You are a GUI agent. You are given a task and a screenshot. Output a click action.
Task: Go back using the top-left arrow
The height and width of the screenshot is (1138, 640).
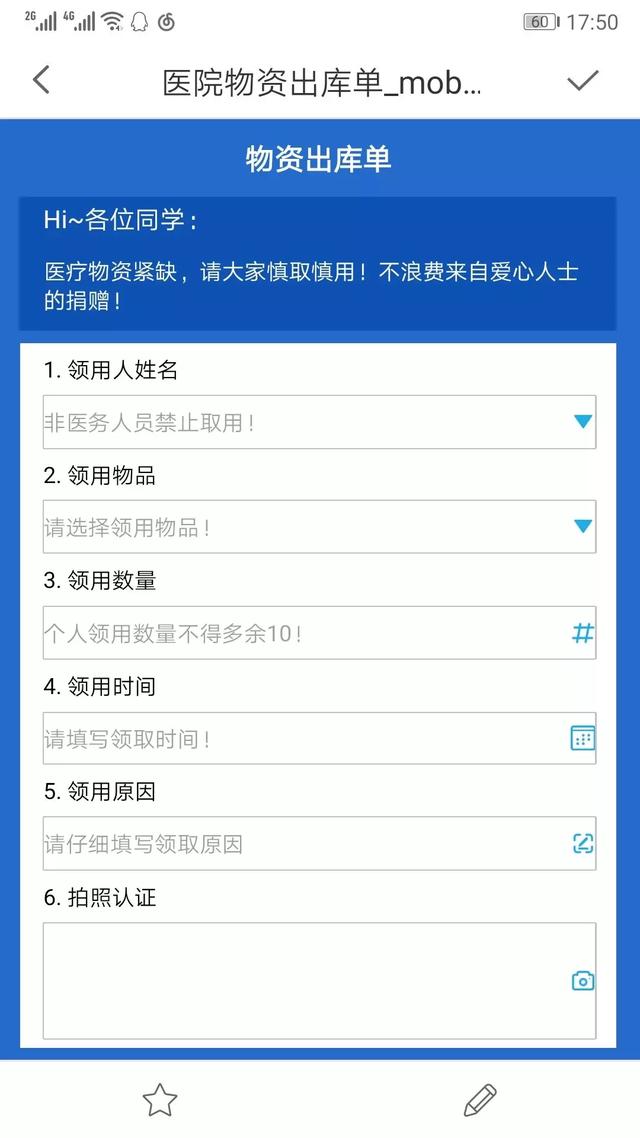coord(41,80)
